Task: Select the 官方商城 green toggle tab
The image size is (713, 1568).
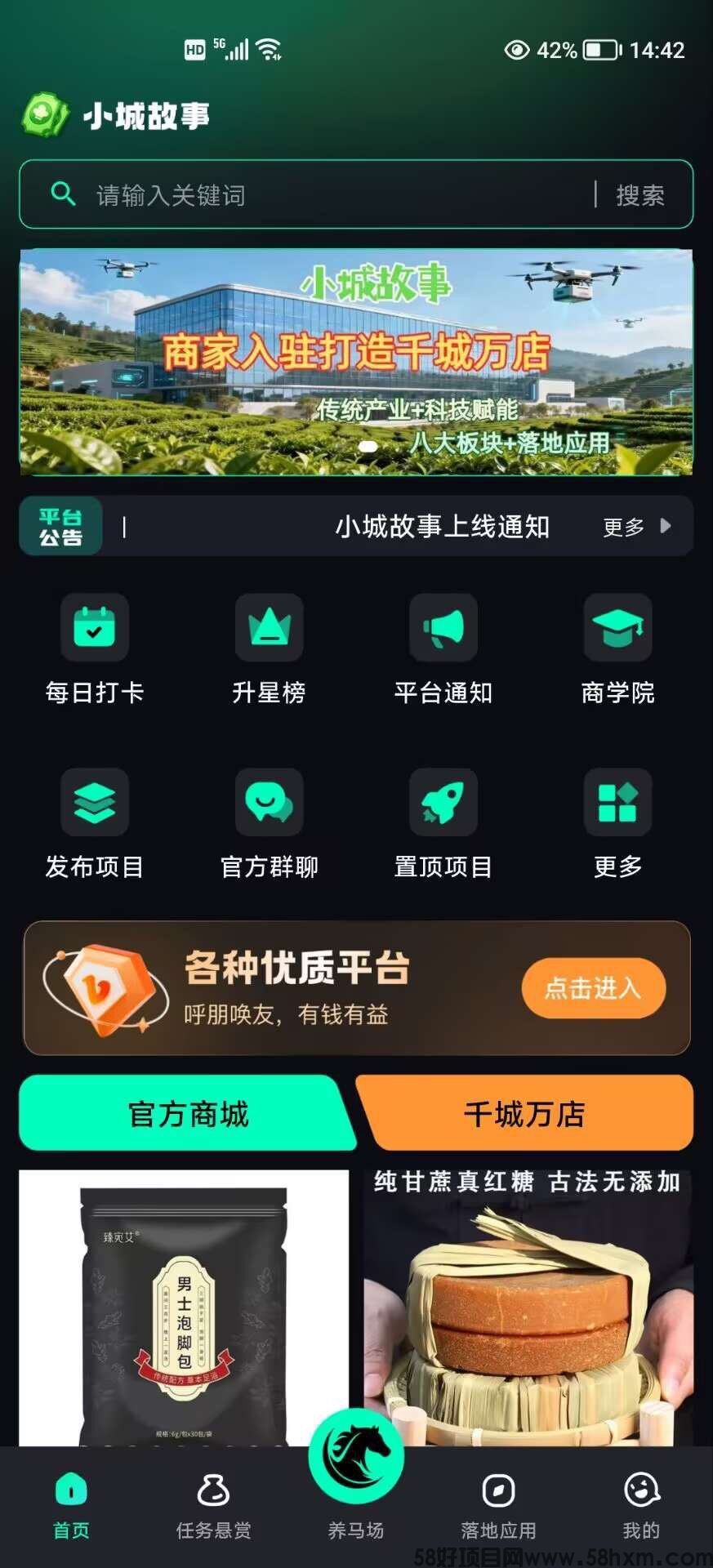Action: (186, 1112)
